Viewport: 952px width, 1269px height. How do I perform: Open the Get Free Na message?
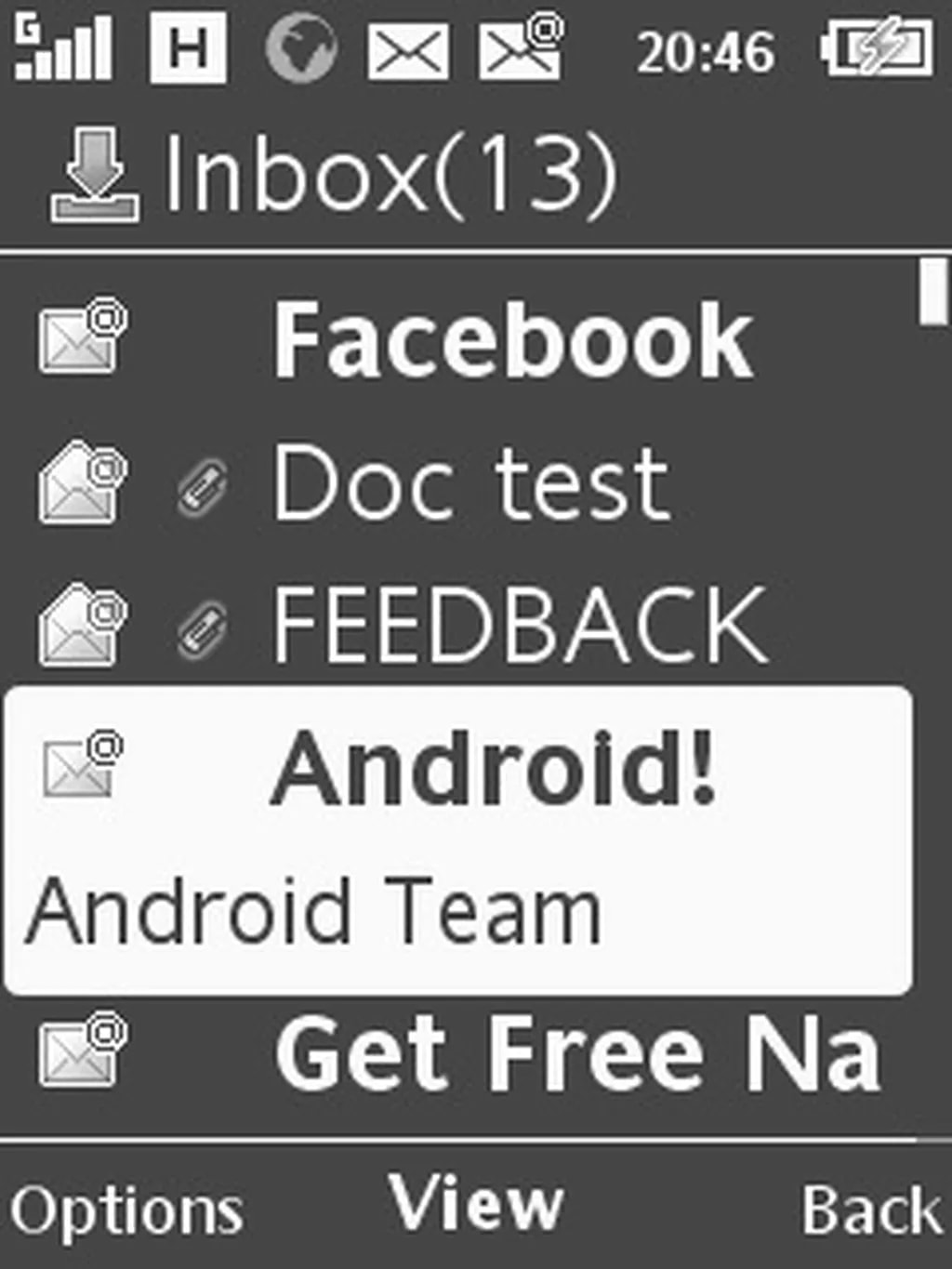tap(576, 1055)
